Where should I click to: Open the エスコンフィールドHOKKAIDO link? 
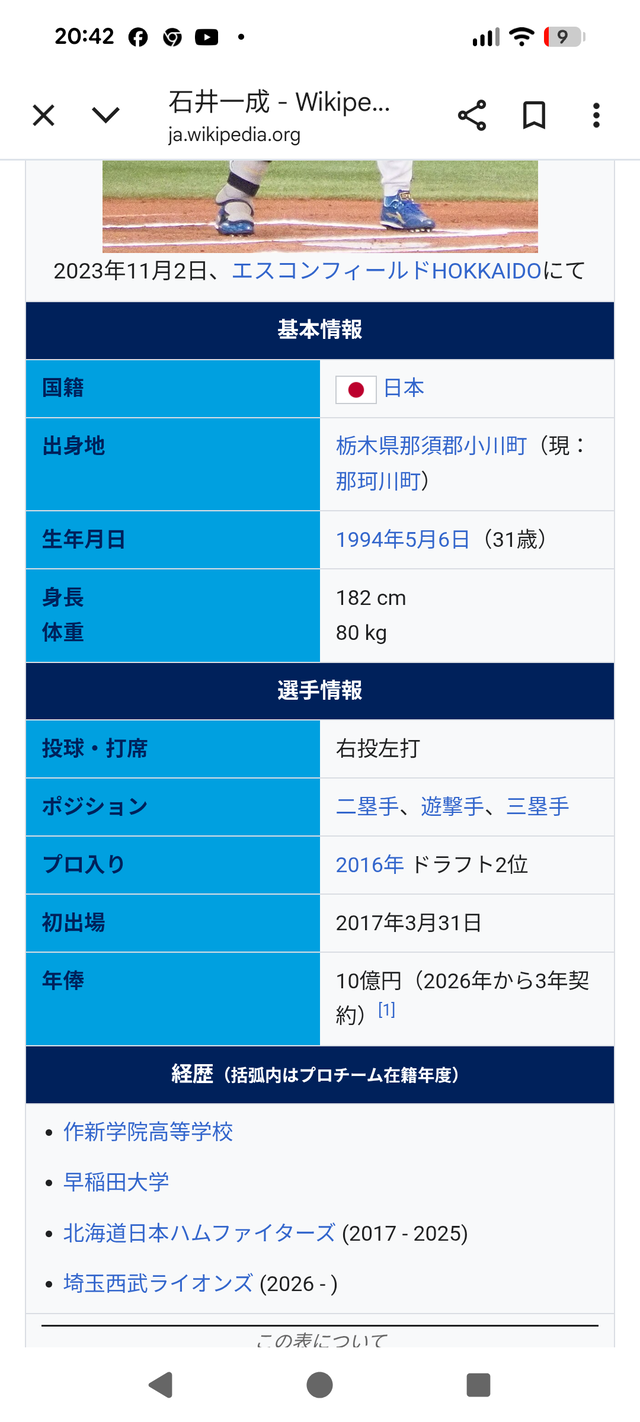pos(387,270)
